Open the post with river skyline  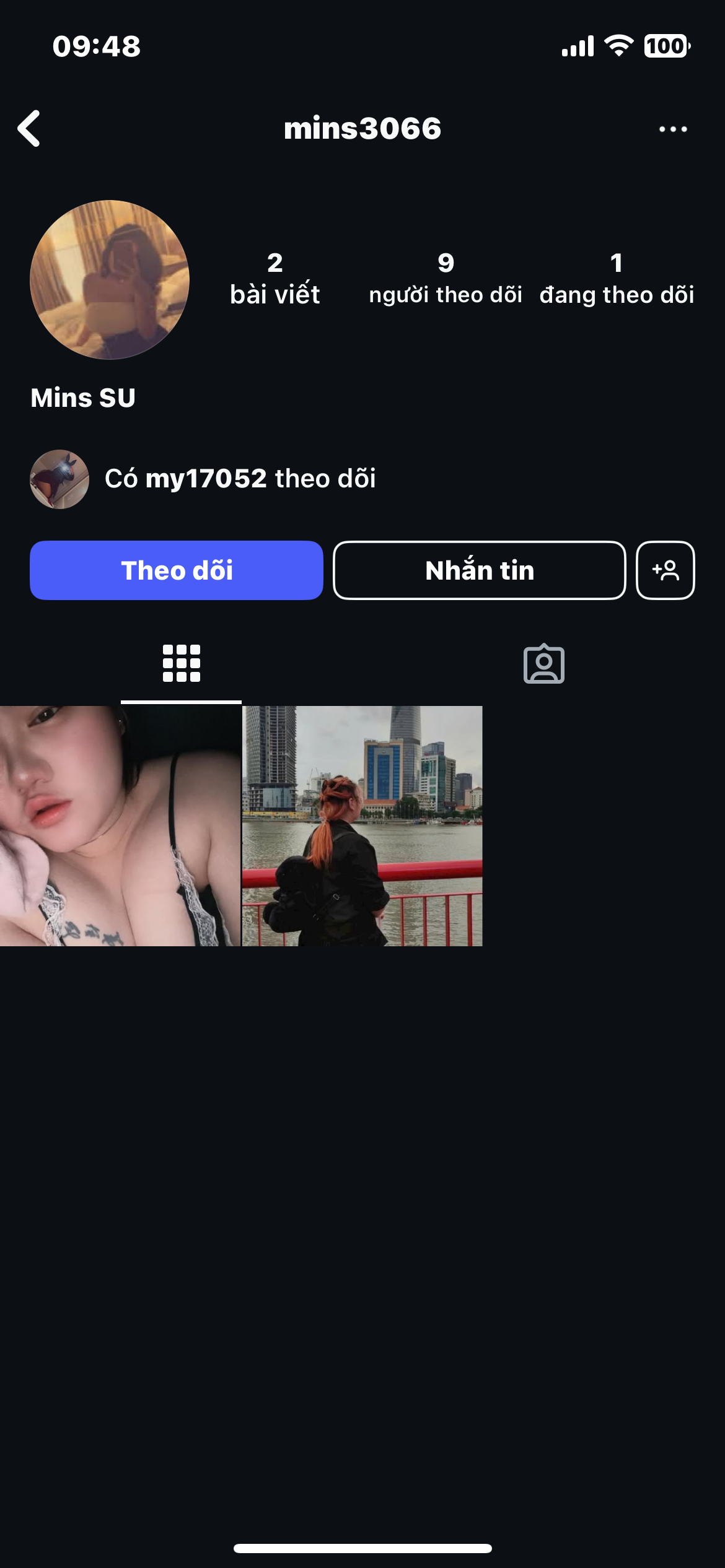point(362,825)
